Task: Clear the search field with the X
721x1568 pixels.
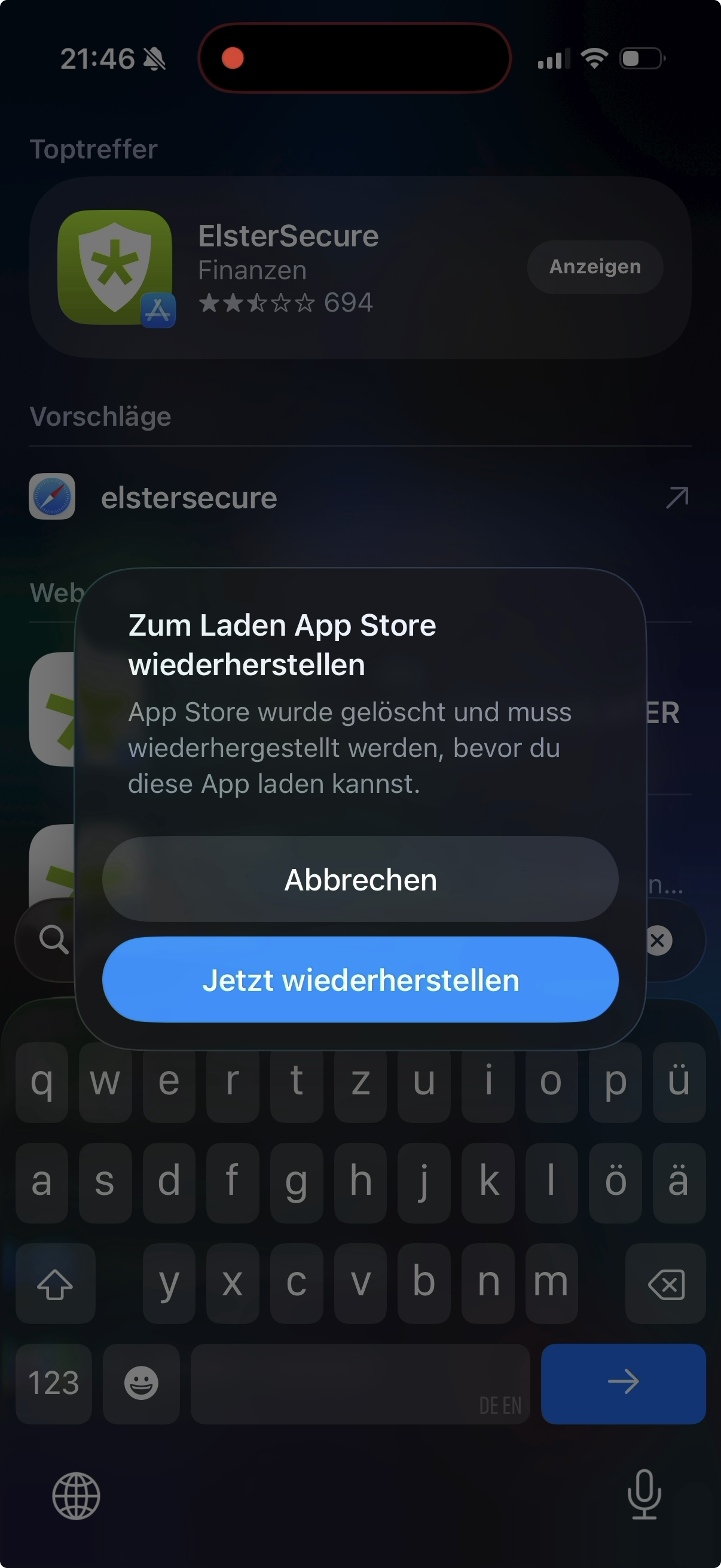Action: [658, 941]
